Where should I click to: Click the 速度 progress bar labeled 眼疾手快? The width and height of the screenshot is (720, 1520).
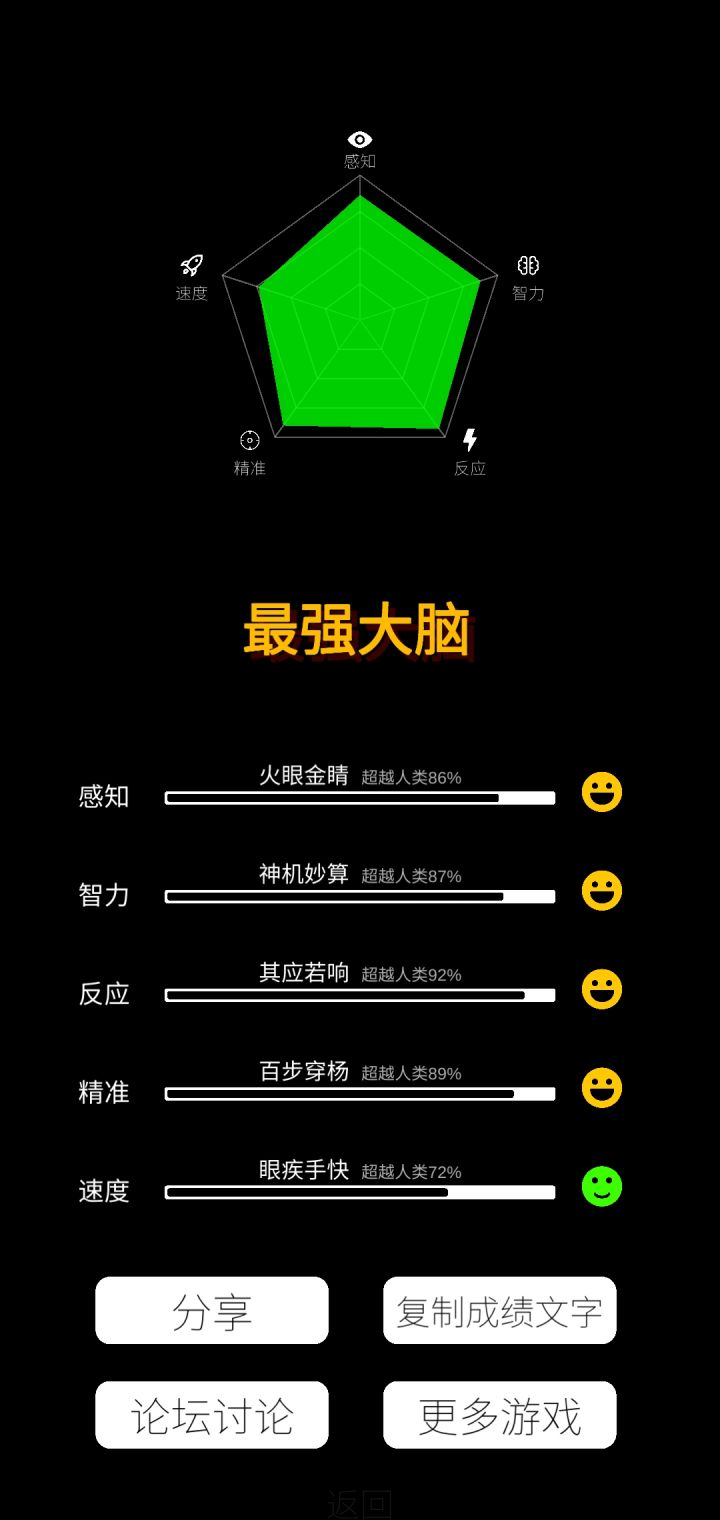pos(360,1192)
